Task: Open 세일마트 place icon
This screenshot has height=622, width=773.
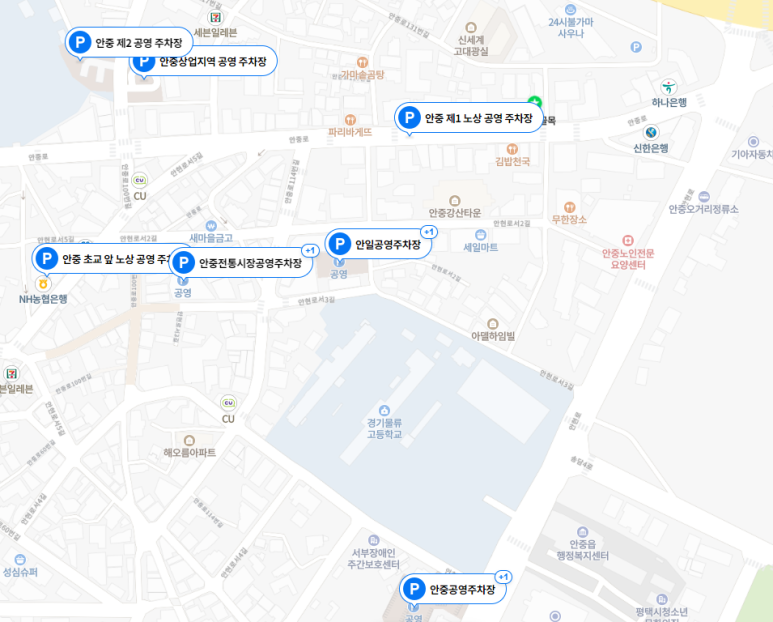Action: [x=480, y=234]
